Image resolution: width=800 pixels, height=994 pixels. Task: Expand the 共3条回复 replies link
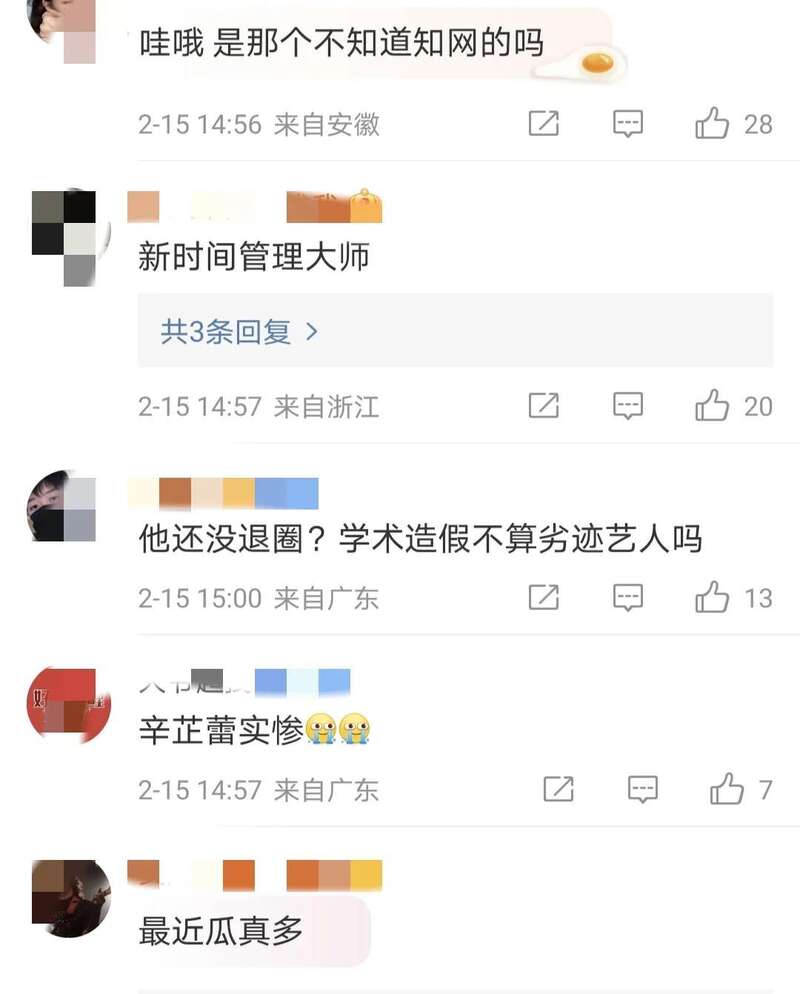tap(239, 332)
